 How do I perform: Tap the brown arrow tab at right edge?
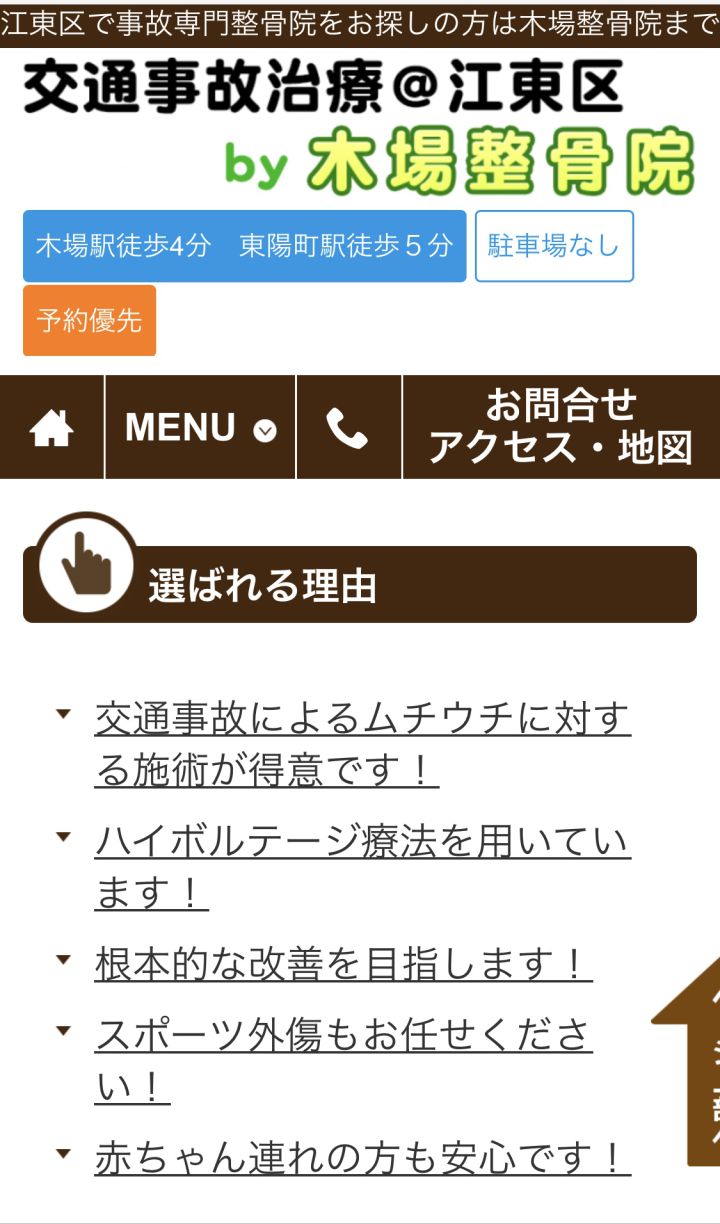click(x=690, y=1061)
